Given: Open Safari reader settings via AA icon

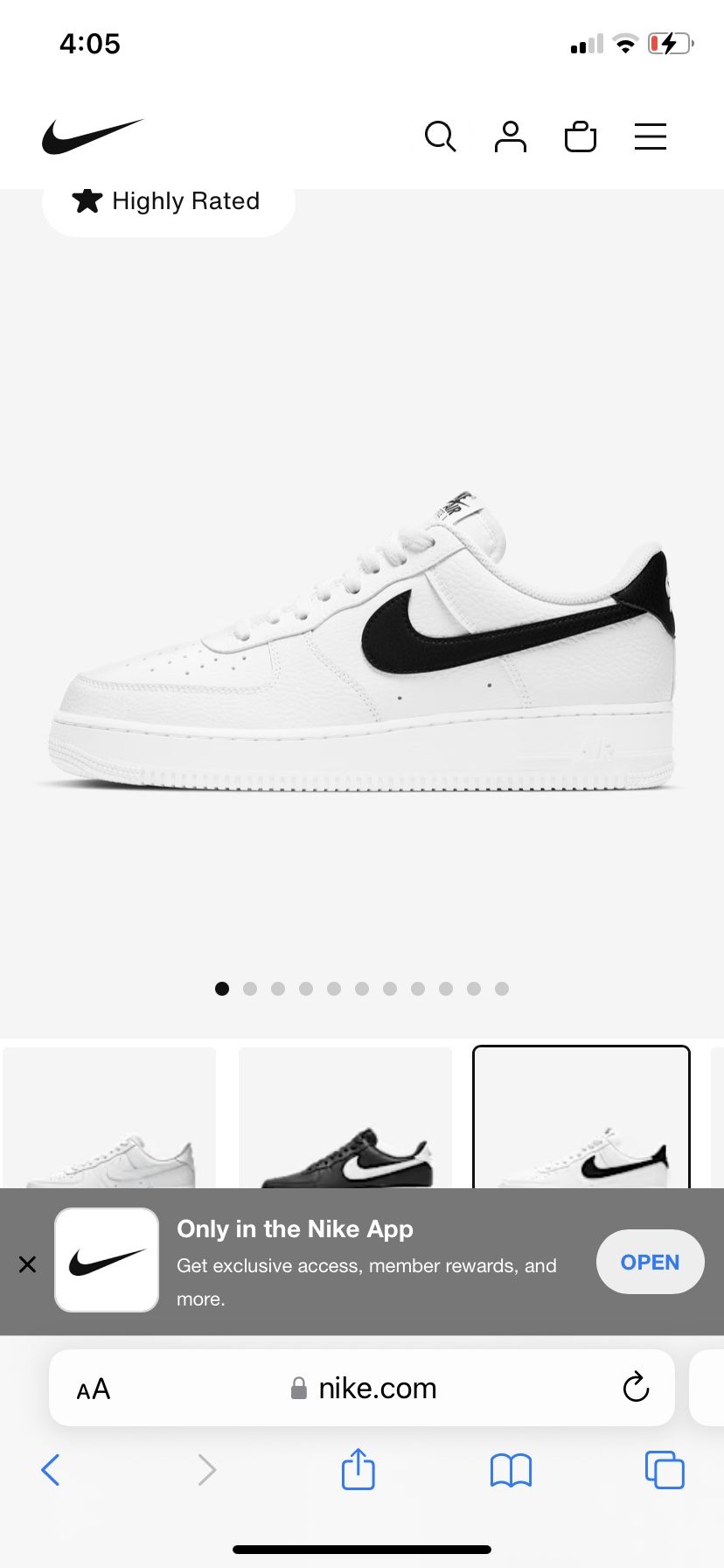Looking at the screenshot, I should coord(93,1388).
